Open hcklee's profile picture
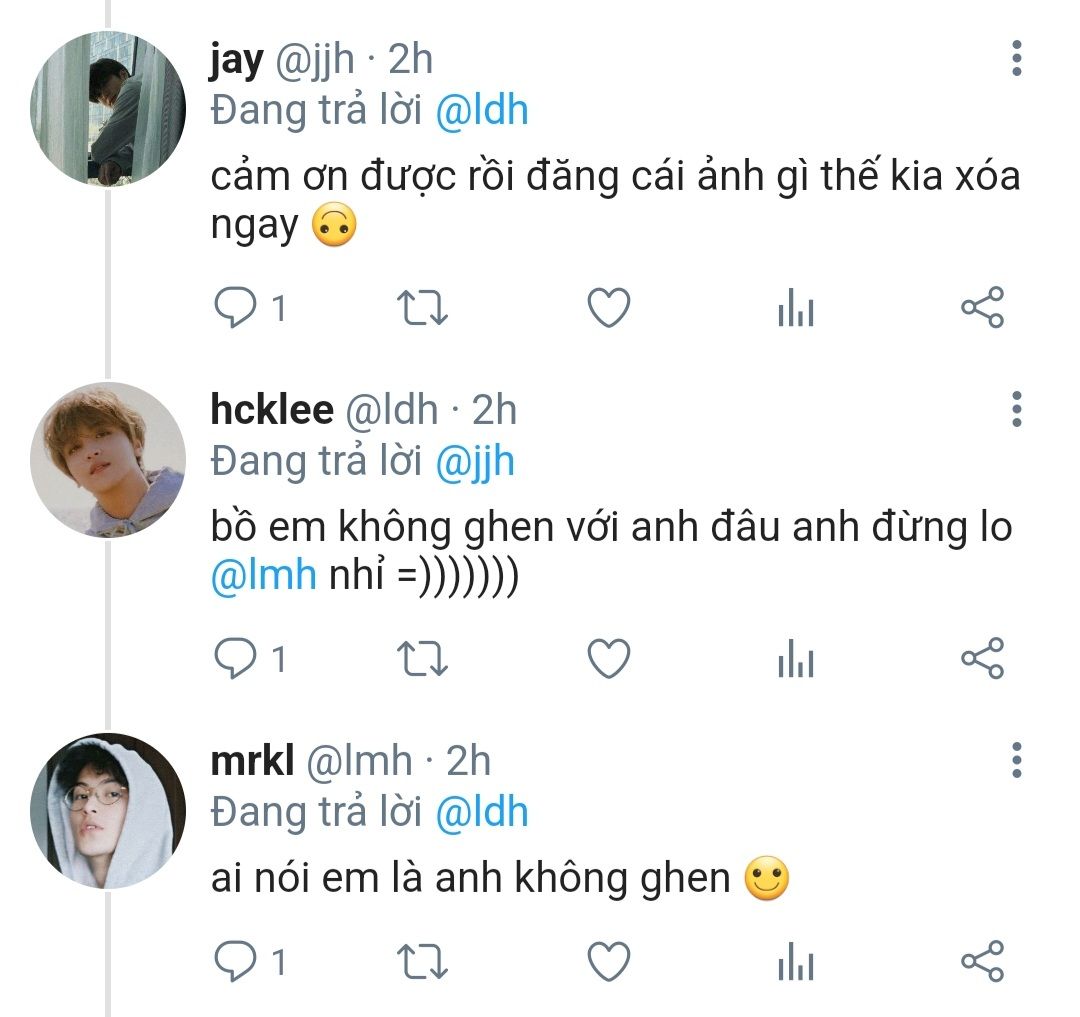Screen dimensions: 1080x1017 pyautogui.click(x=108, y=460)
